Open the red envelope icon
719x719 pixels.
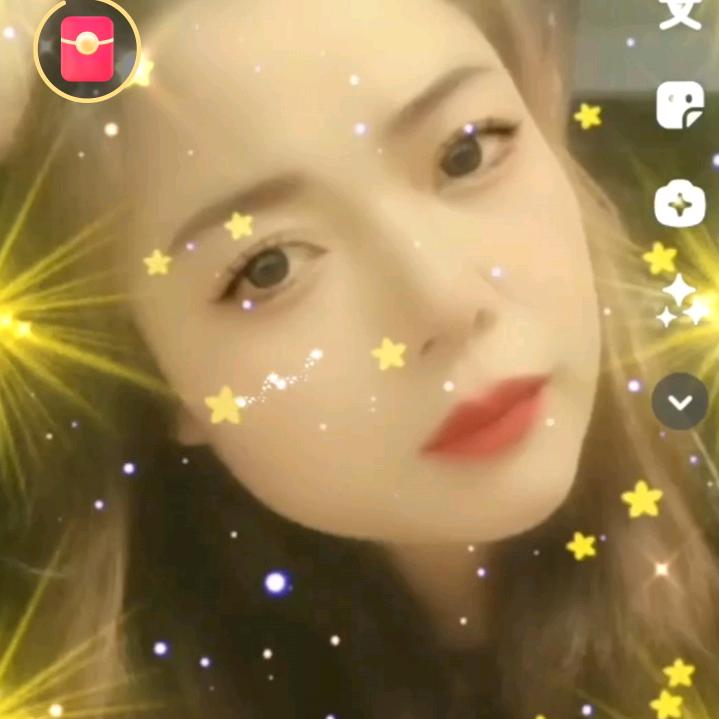pyautogui.click(x=87, y=48)
